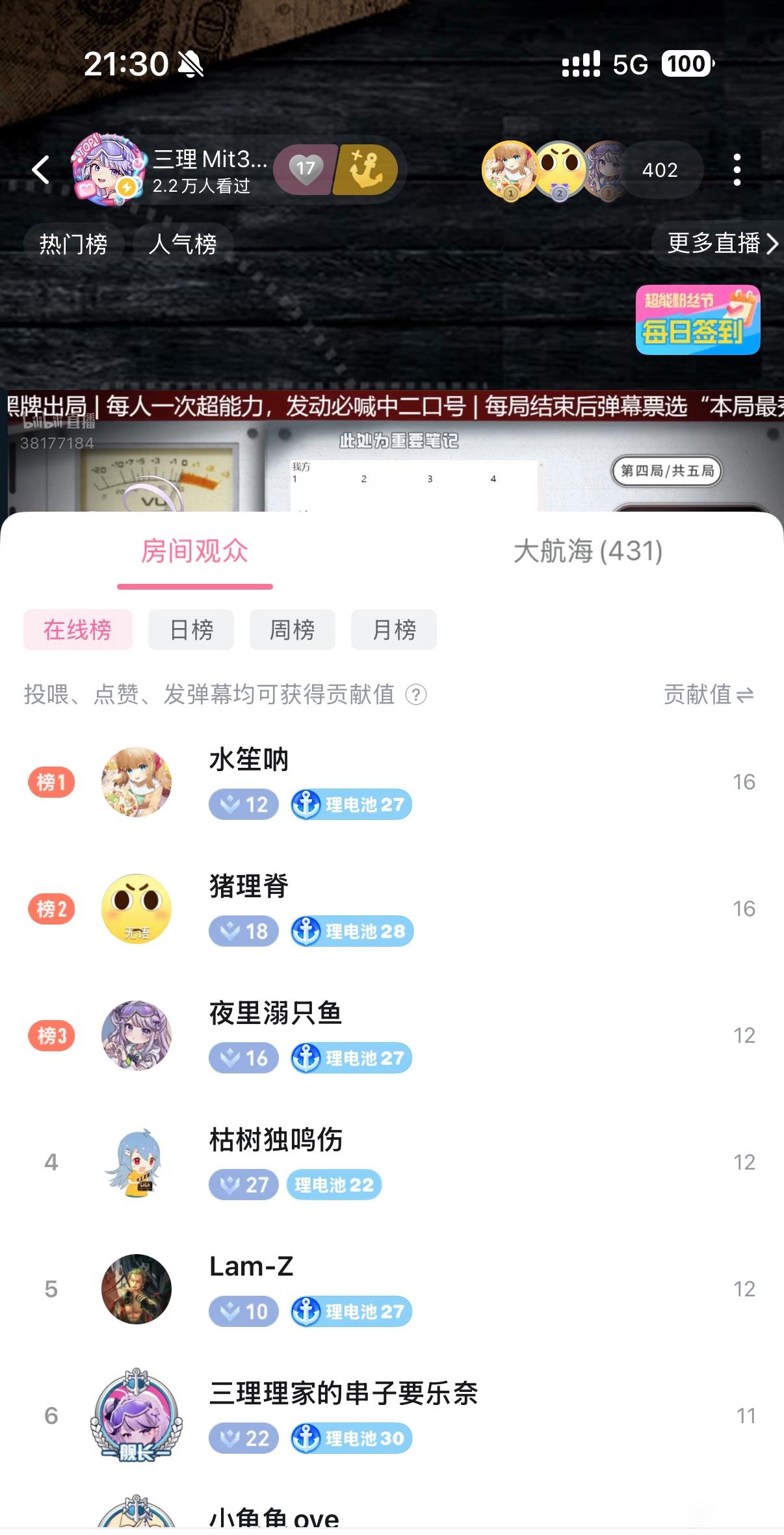Image resolution: width=784 pixels, height=1535 pixels.
Task: View the 402 online viewers list
Action: (x=660, y=170)
